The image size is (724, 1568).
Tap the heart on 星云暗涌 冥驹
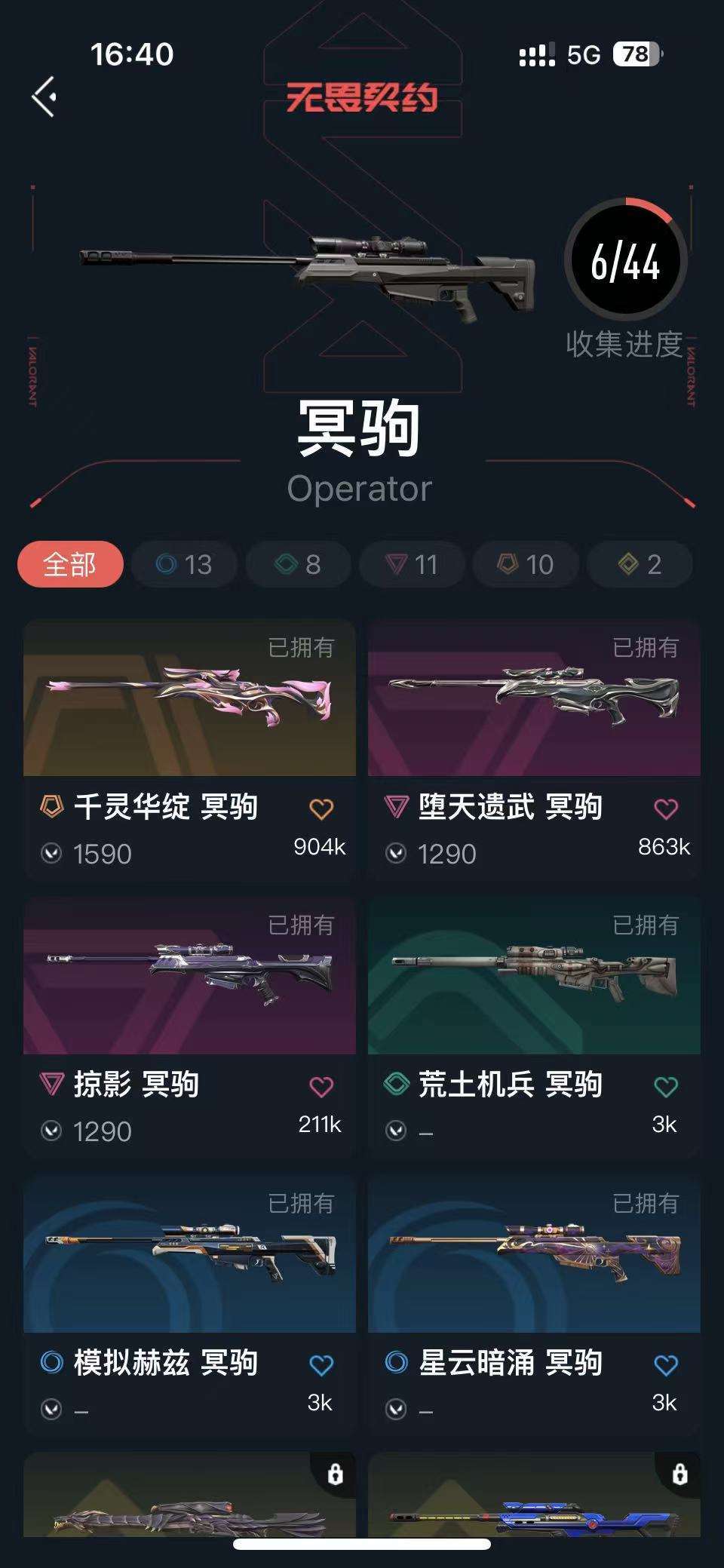665,1365
